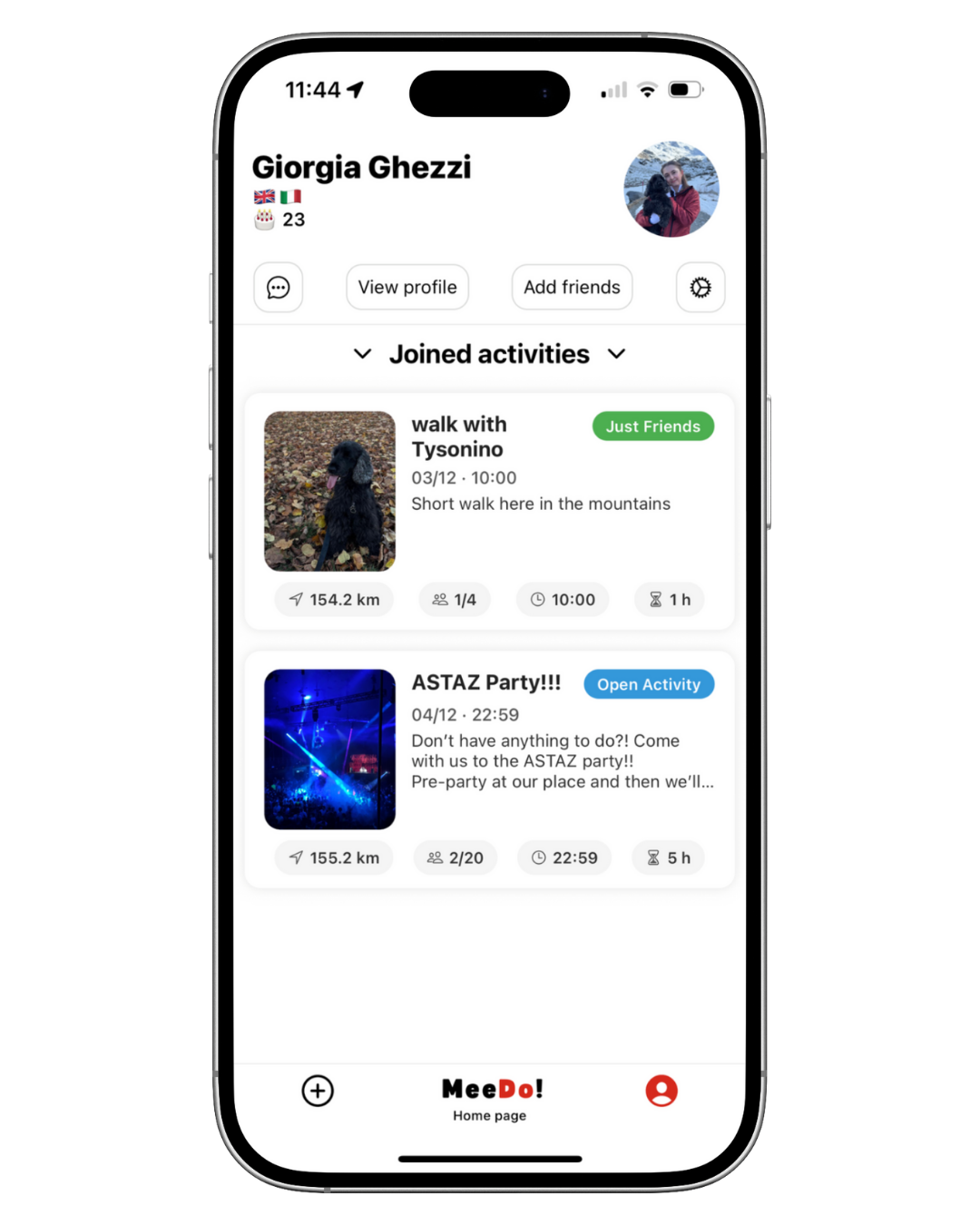
Task: Tap Add friends
Action: pyautogui.click(x=572, y=288)
